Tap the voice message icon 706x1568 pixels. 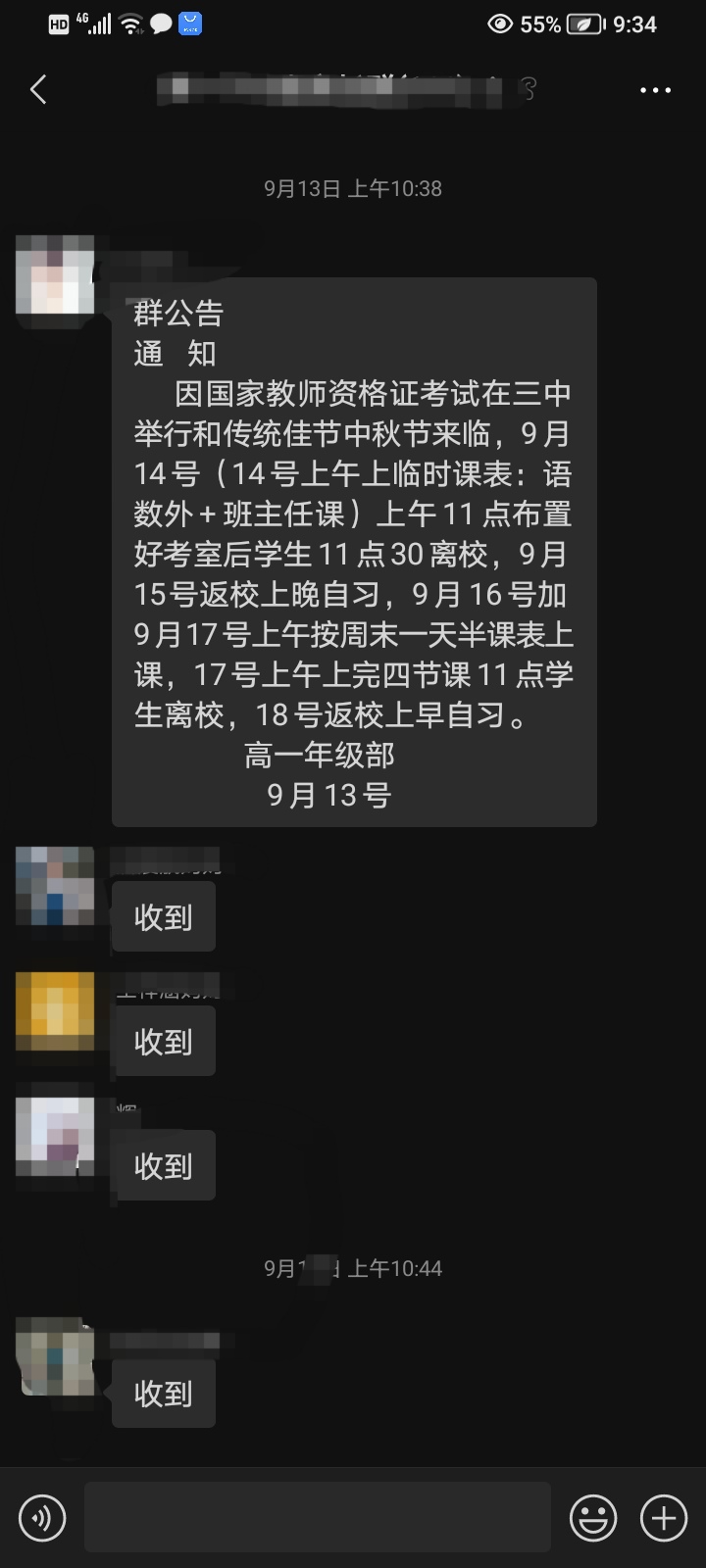[x=41, y=1519]
